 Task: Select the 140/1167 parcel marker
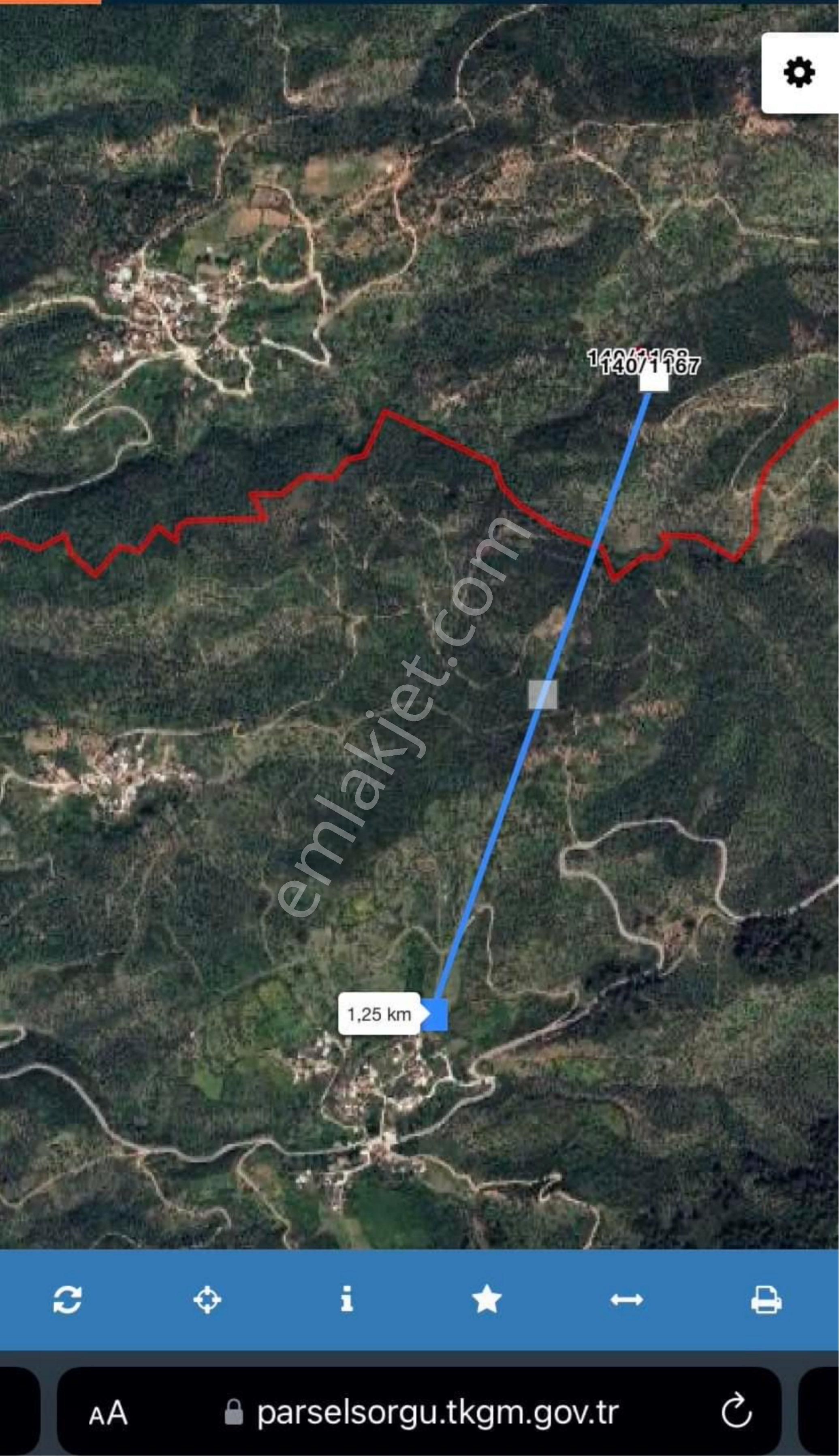[654, 380]
